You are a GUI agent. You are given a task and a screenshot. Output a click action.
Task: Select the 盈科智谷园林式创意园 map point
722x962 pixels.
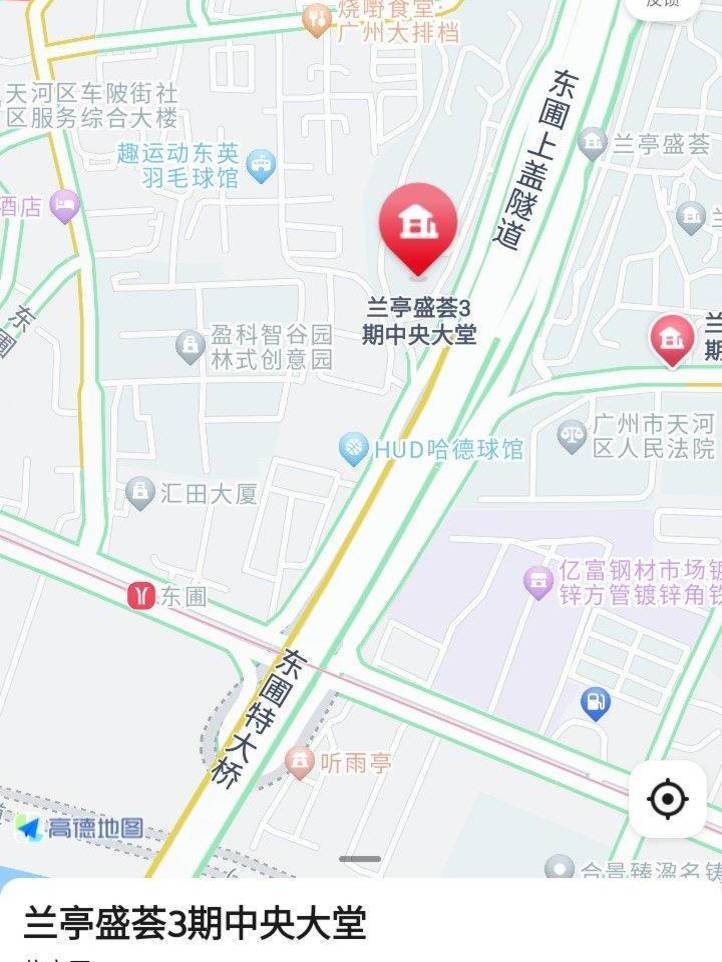(x=190, y=347)
